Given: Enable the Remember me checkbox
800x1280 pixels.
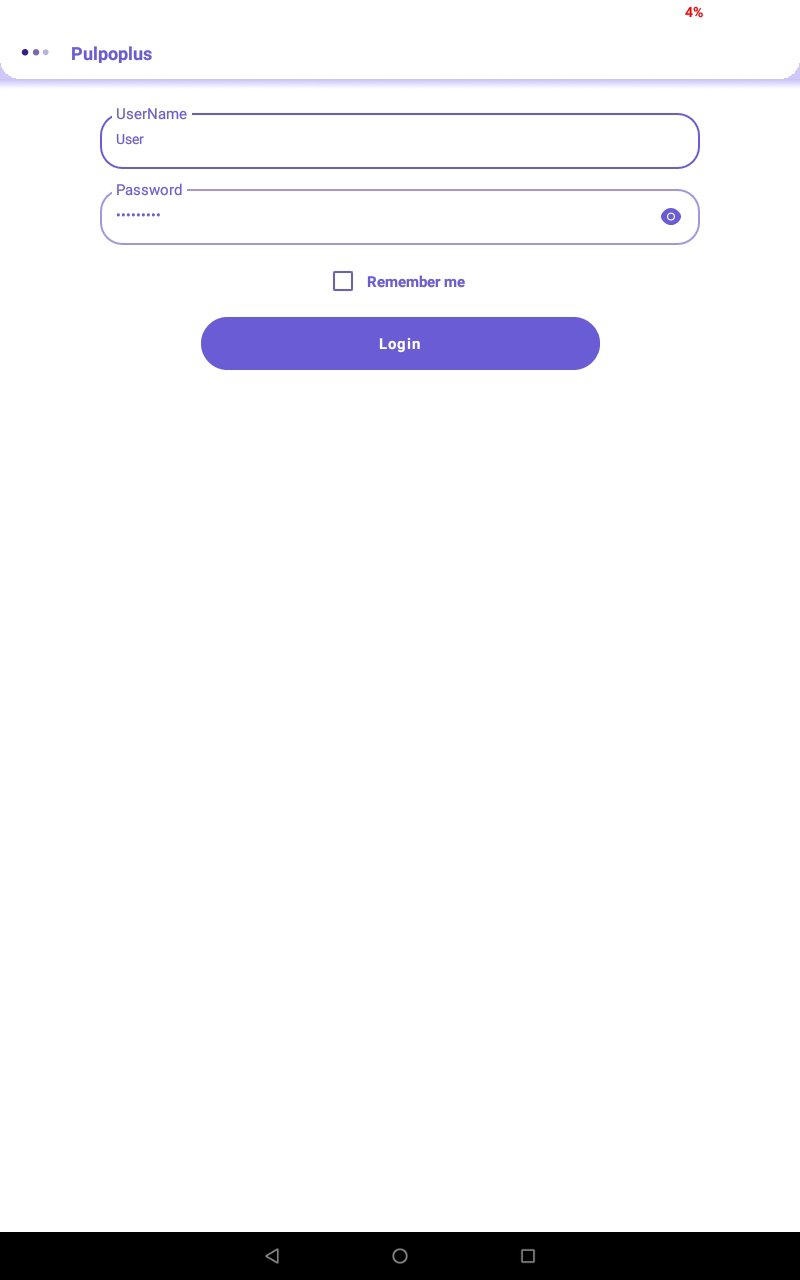Looking at the screenshot, I should click(343, 281).
